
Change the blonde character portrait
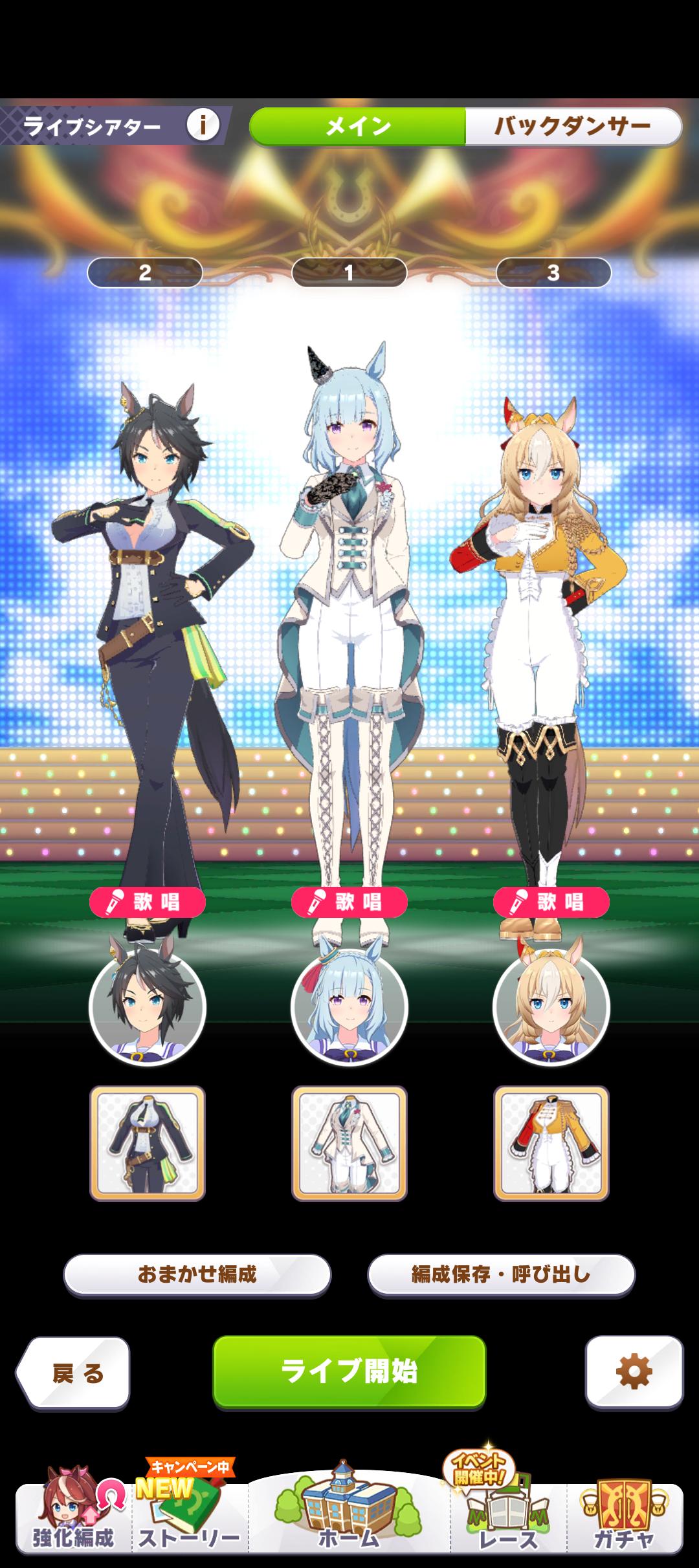(x=551, y=1007)
